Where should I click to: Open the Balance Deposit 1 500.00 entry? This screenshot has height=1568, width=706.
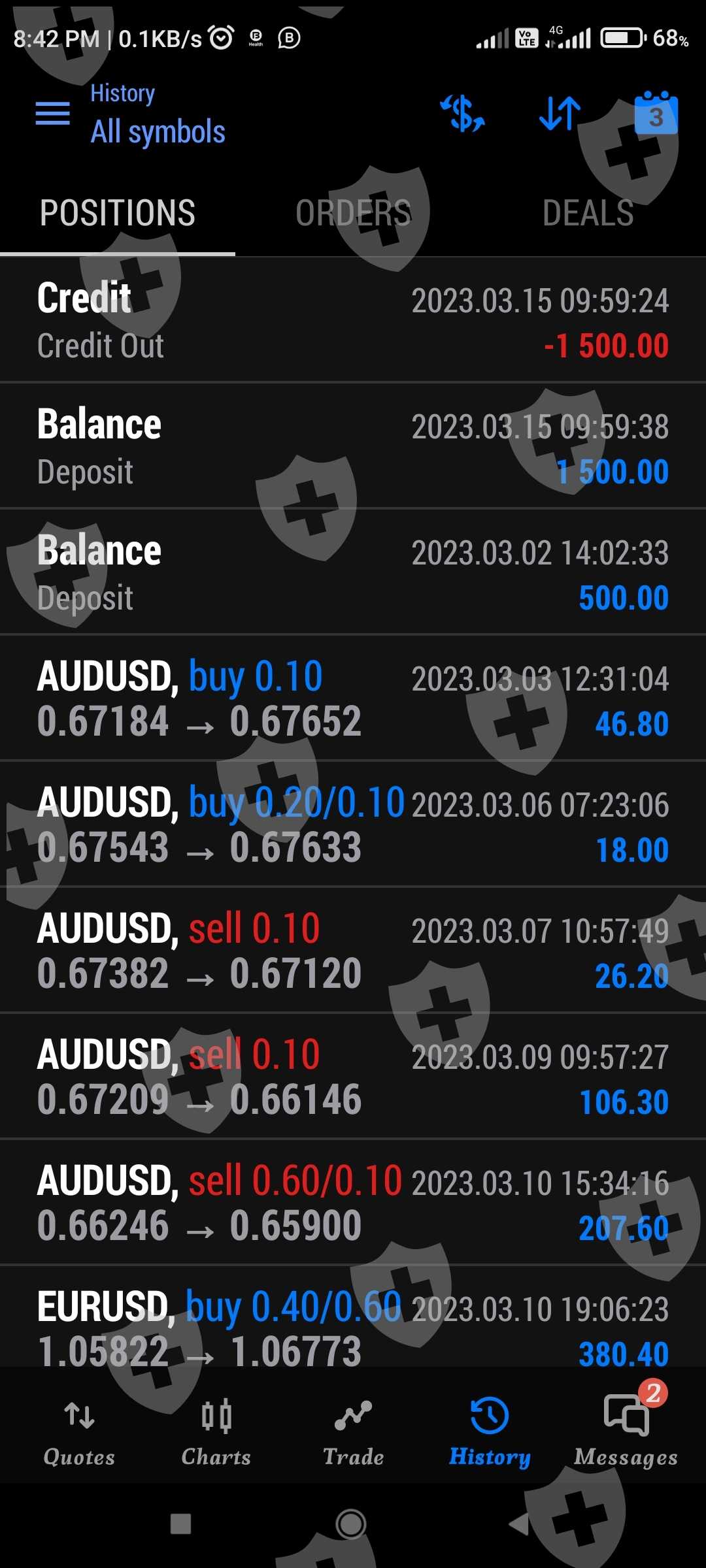coord(353,447)
